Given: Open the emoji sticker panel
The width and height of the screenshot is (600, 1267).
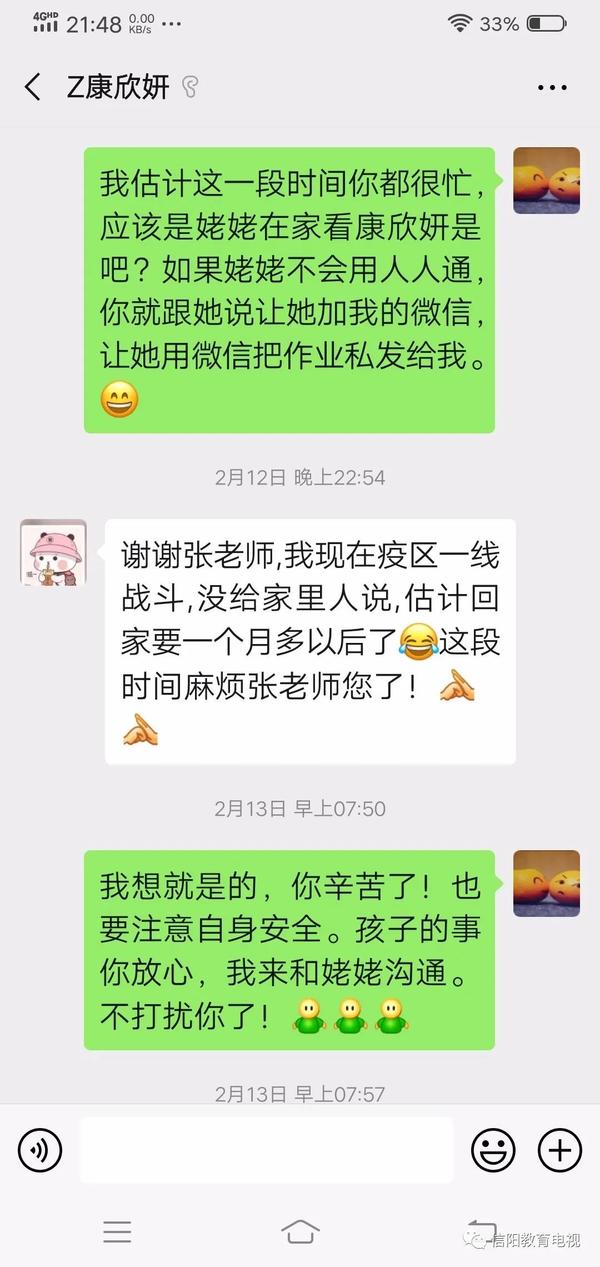Looking at the screenshot, I should 493,1151.
